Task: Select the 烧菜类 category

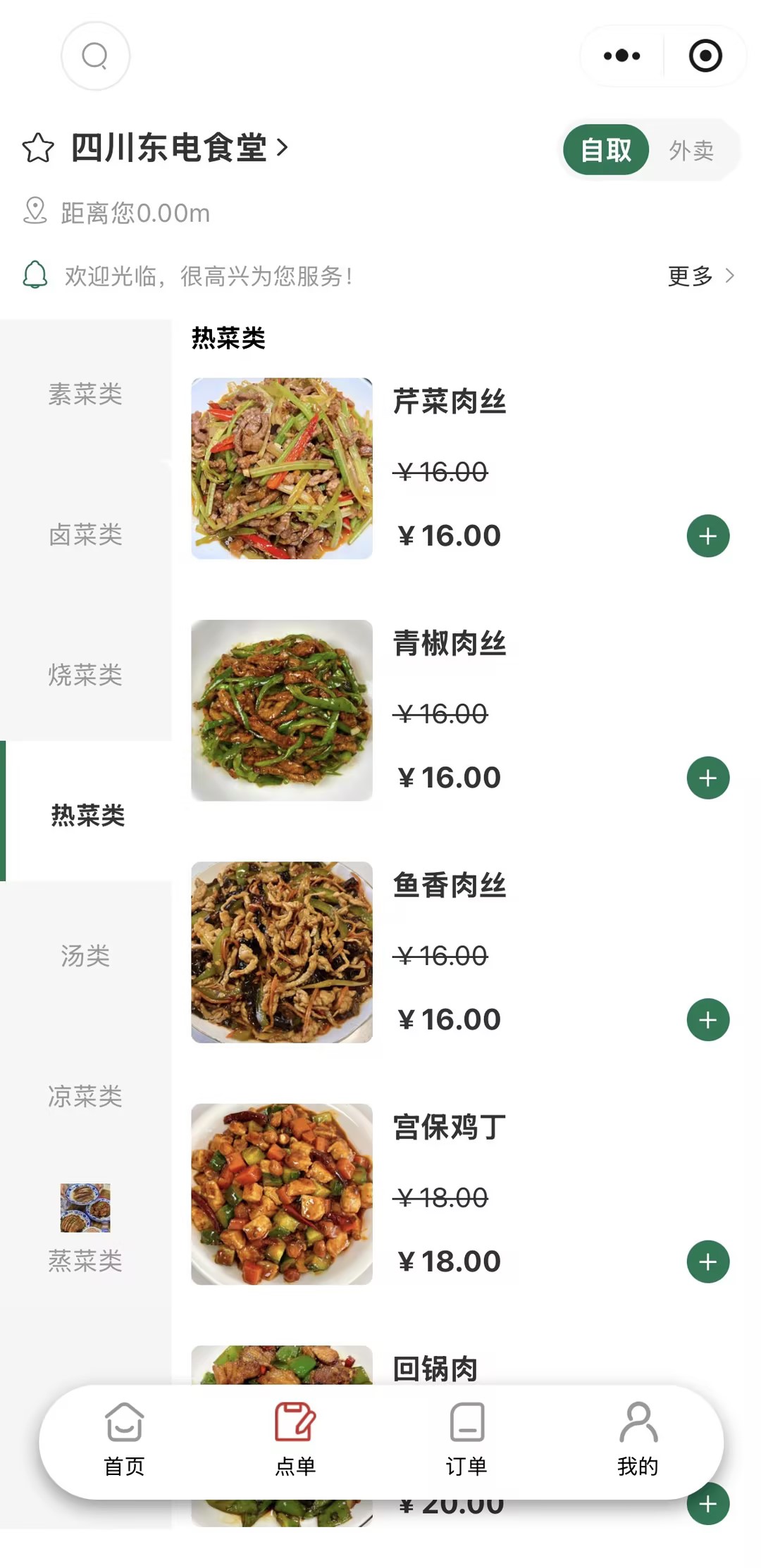Action: pos(85,675)
